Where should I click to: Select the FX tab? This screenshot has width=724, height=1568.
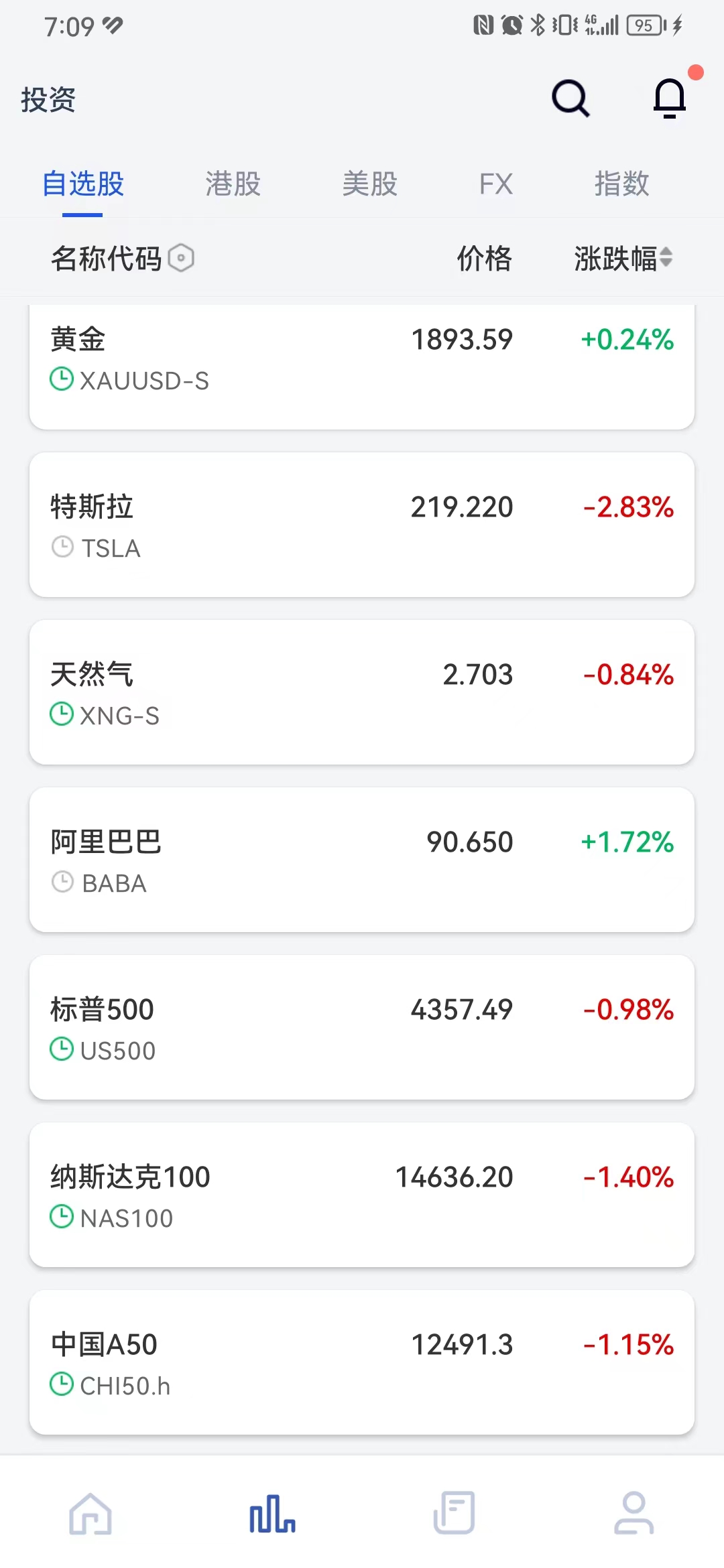pos(496,184)
